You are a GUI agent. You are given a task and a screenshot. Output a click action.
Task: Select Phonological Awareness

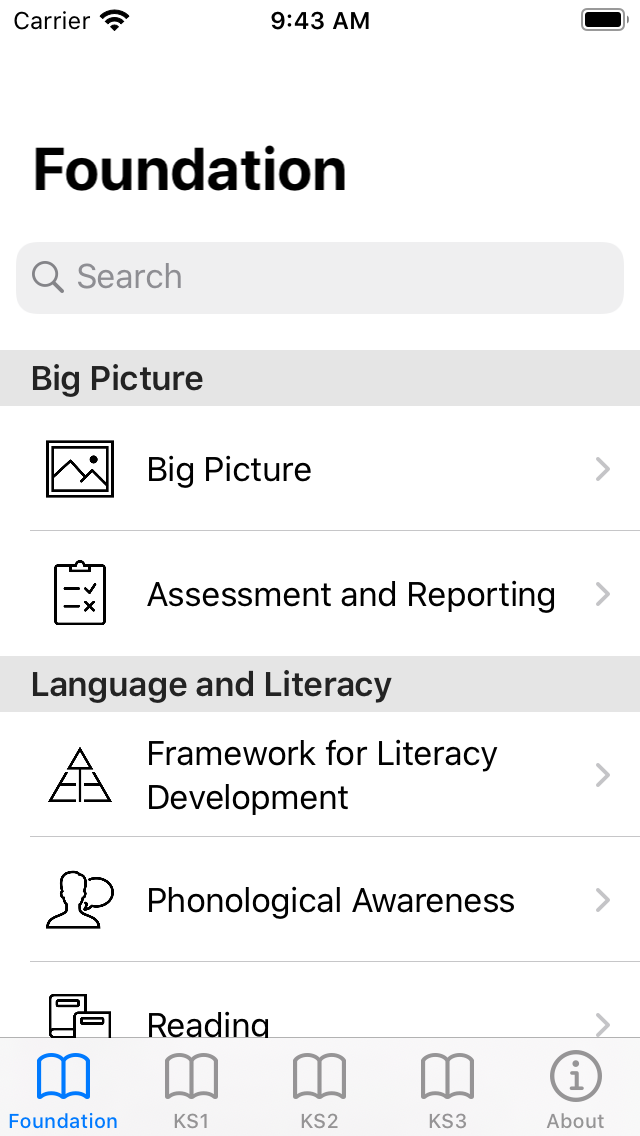pyautogui.click(x=320, y=900)
